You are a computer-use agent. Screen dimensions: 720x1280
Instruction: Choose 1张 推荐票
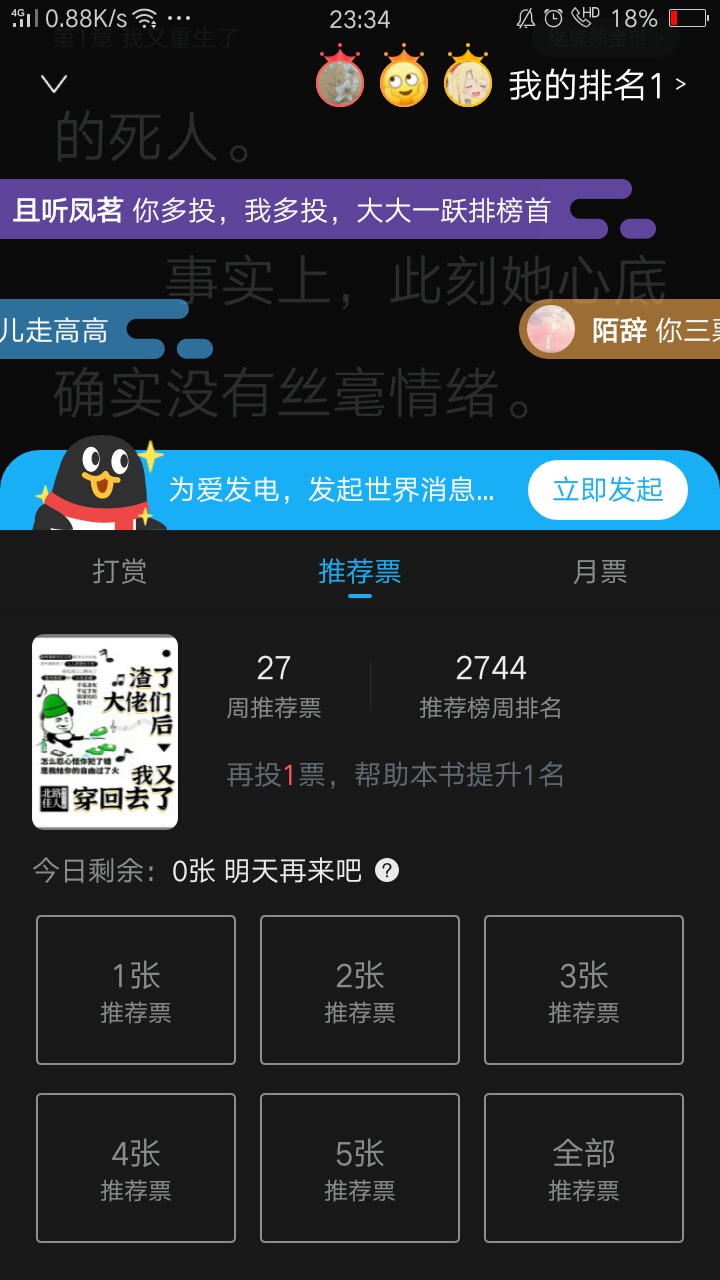(136, 990)
